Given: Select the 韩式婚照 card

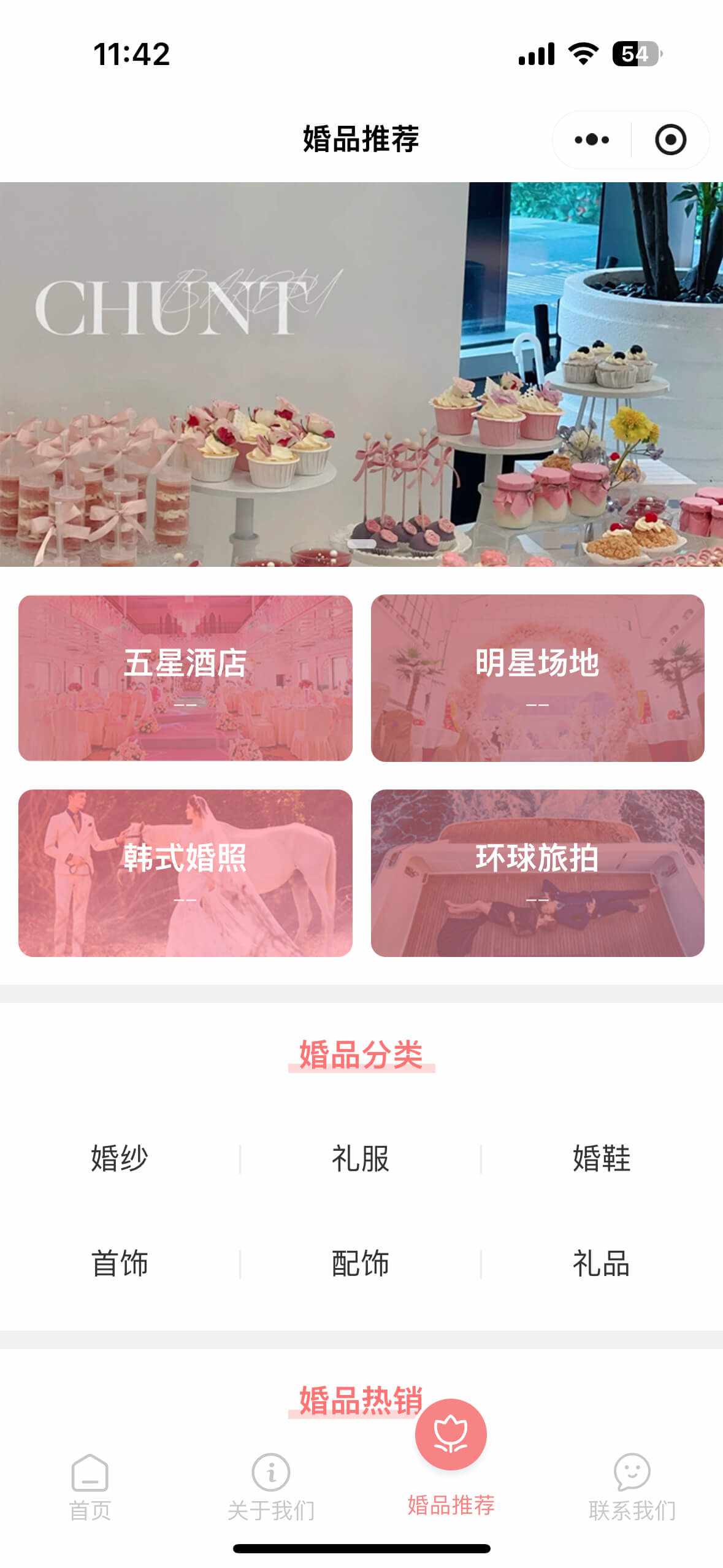Looking at the screenshot, I should [x=185, y=872].
